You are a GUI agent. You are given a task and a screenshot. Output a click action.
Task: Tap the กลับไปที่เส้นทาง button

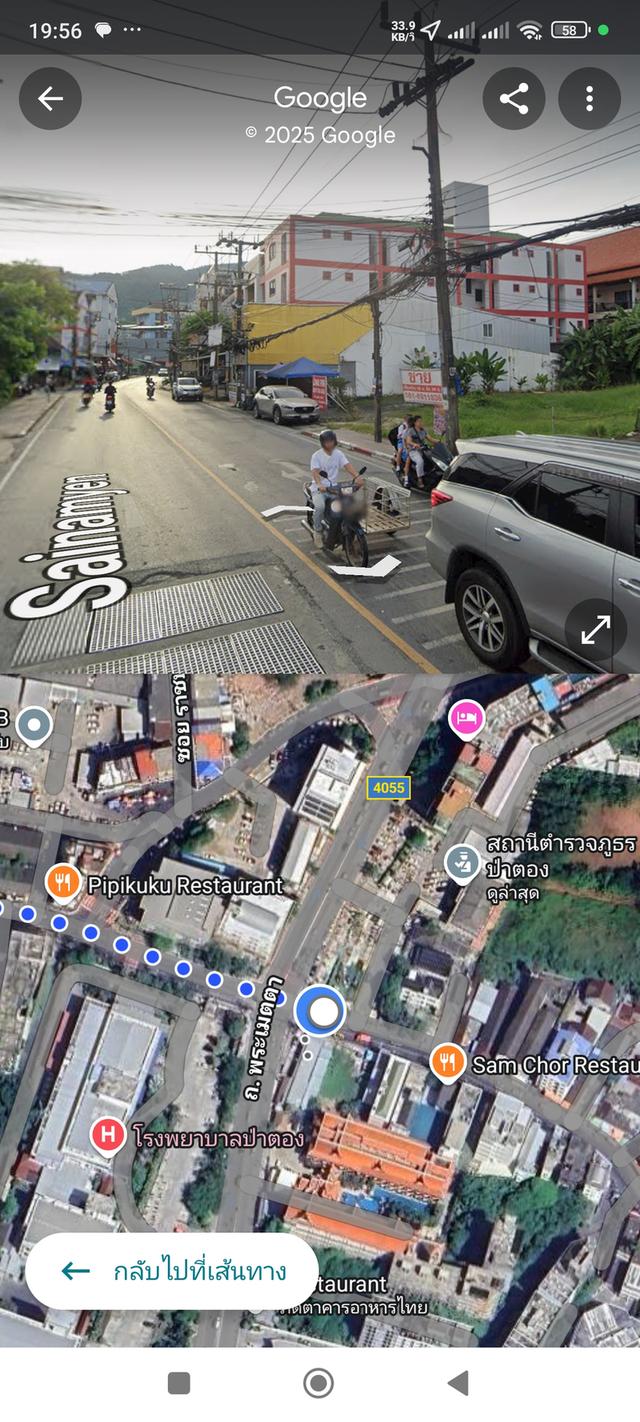coord(172,1271)
